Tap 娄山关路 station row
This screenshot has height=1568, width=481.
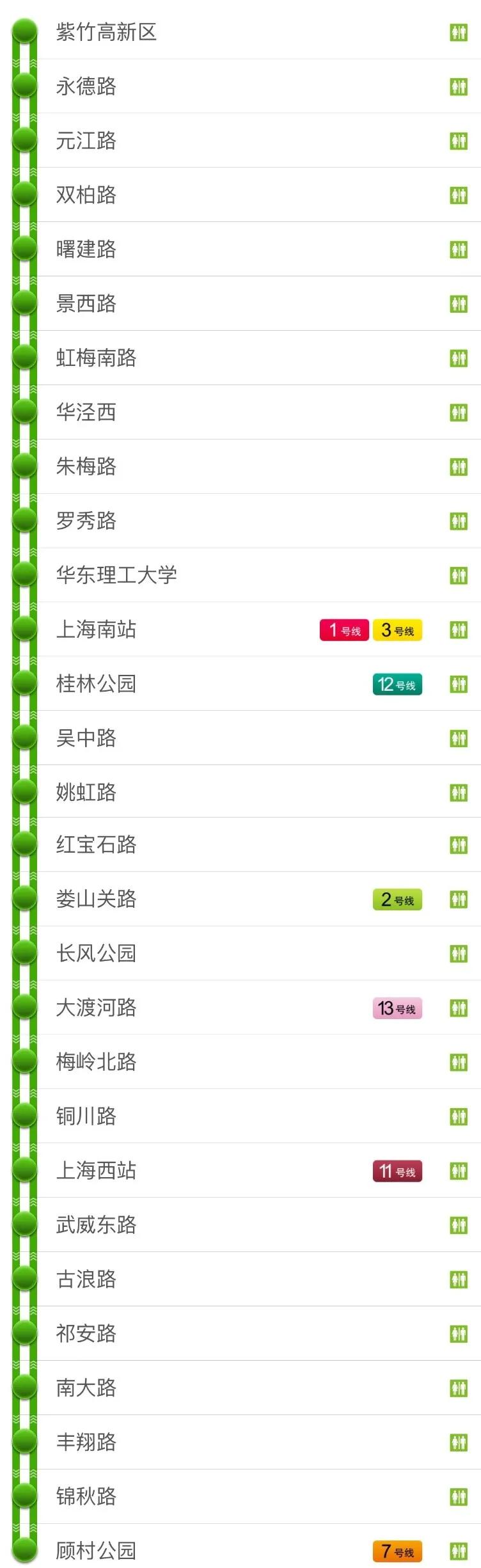96,899
